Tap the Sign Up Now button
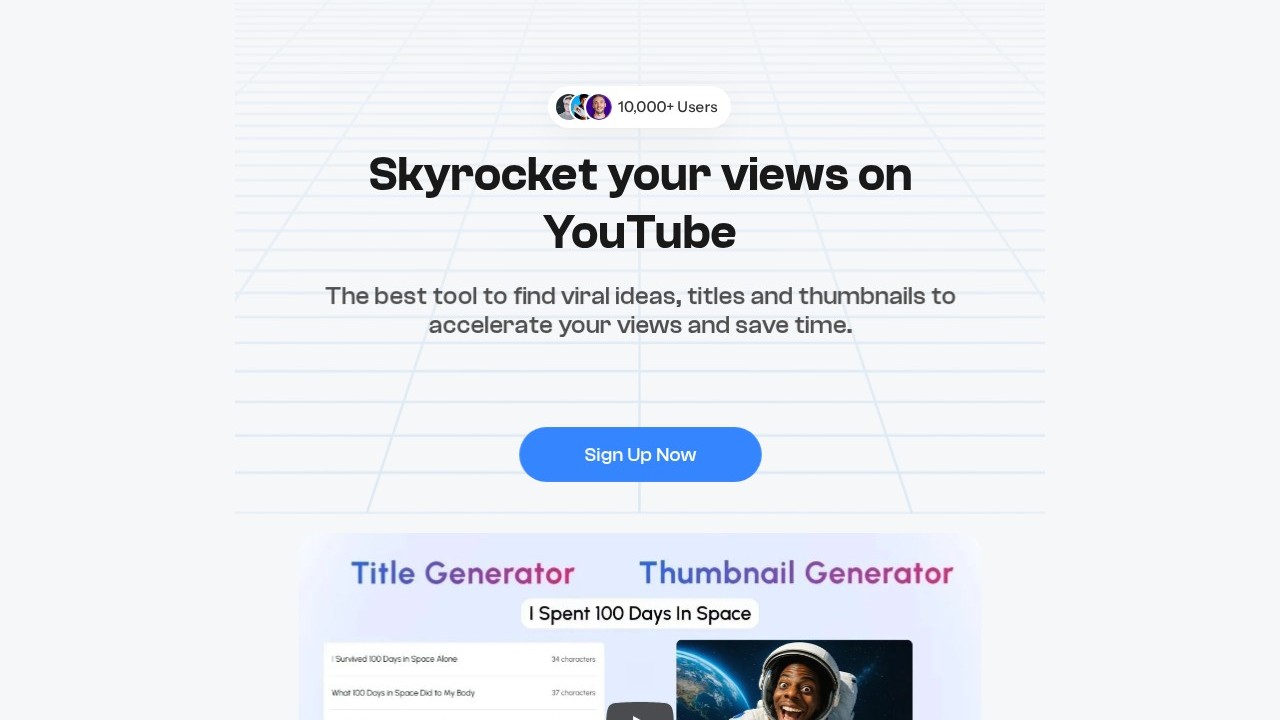Image resolution: width=1280 pixels, height=720 pixels. pyautogui.click(x=640, y=455)
